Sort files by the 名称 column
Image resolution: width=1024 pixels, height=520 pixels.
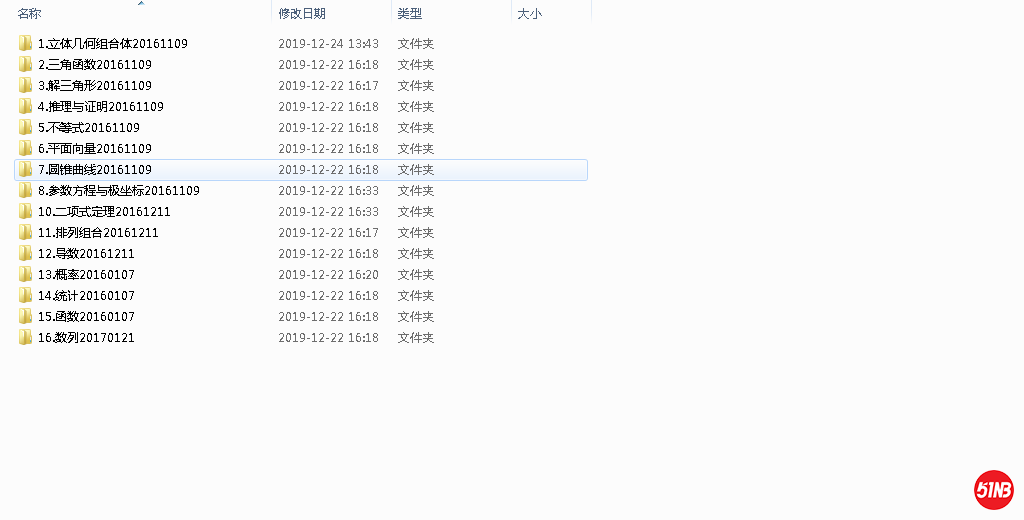click(x=30, y=14)
